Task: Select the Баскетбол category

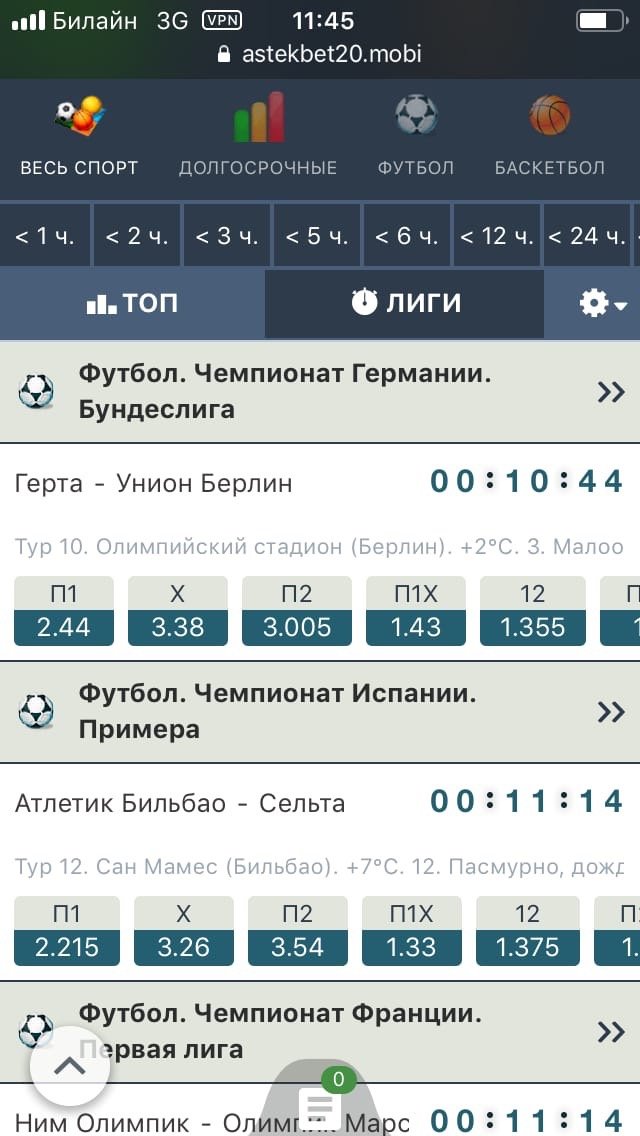Action: click(x=549, y=135)
